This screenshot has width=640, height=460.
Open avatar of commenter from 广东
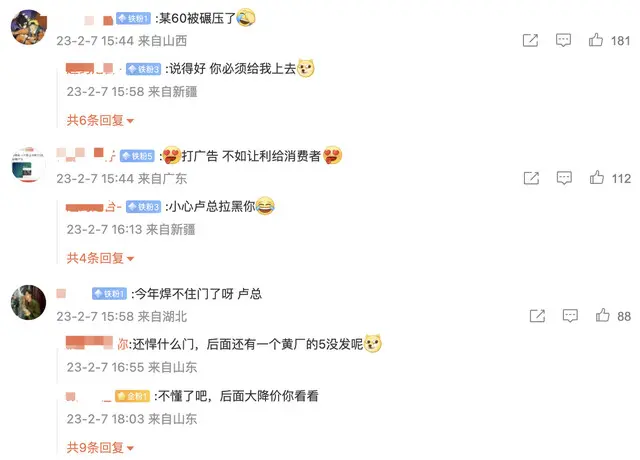[28, 165]
